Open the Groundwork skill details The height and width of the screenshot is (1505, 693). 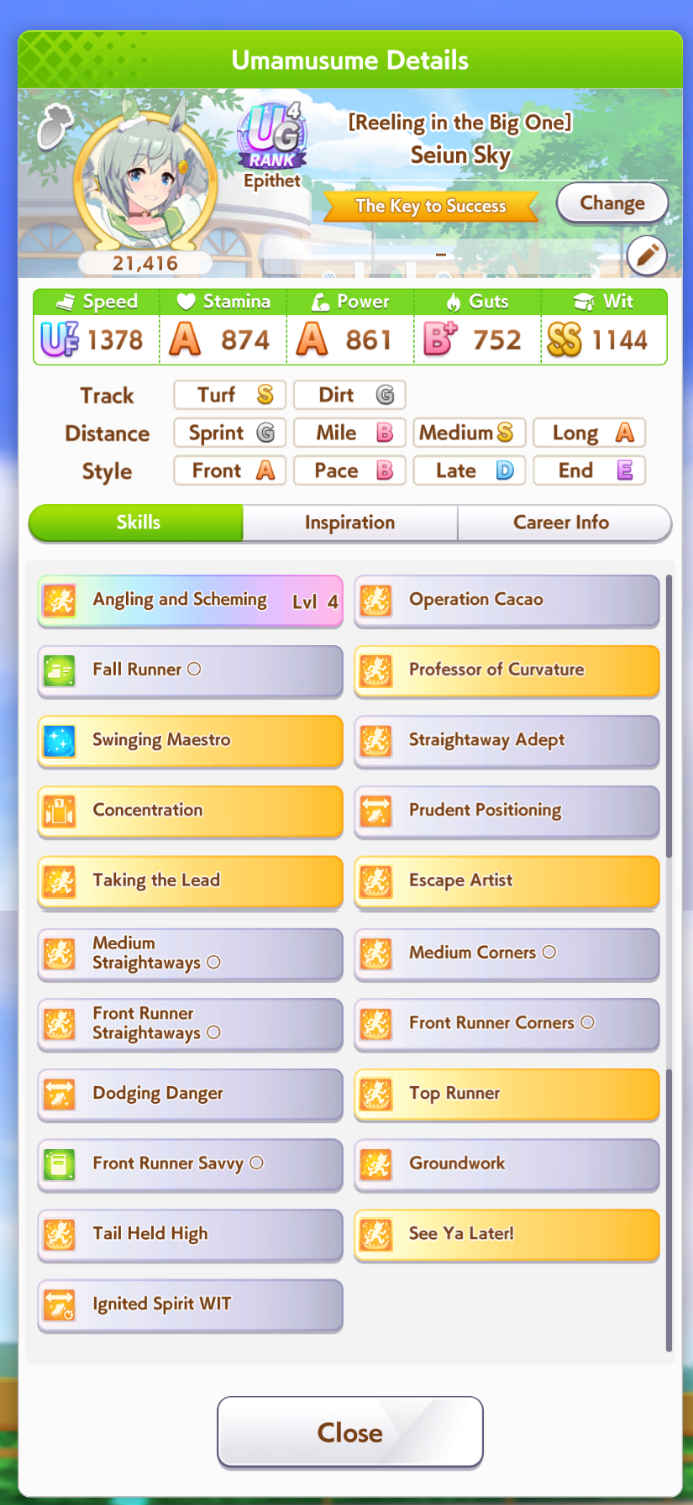coord(507,1164)
